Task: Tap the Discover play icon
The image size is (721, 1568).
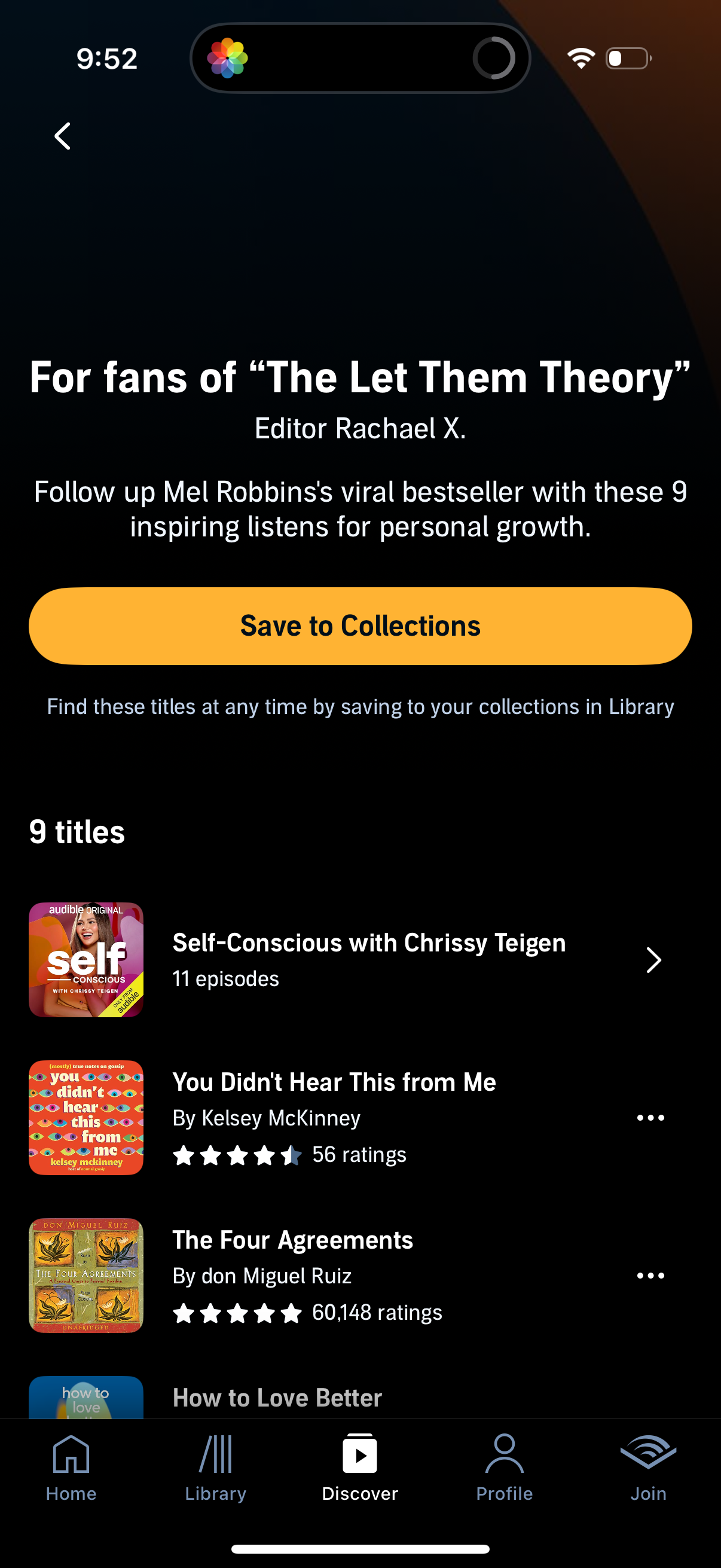Action: pyautogui.click(x=360, y=1456)
